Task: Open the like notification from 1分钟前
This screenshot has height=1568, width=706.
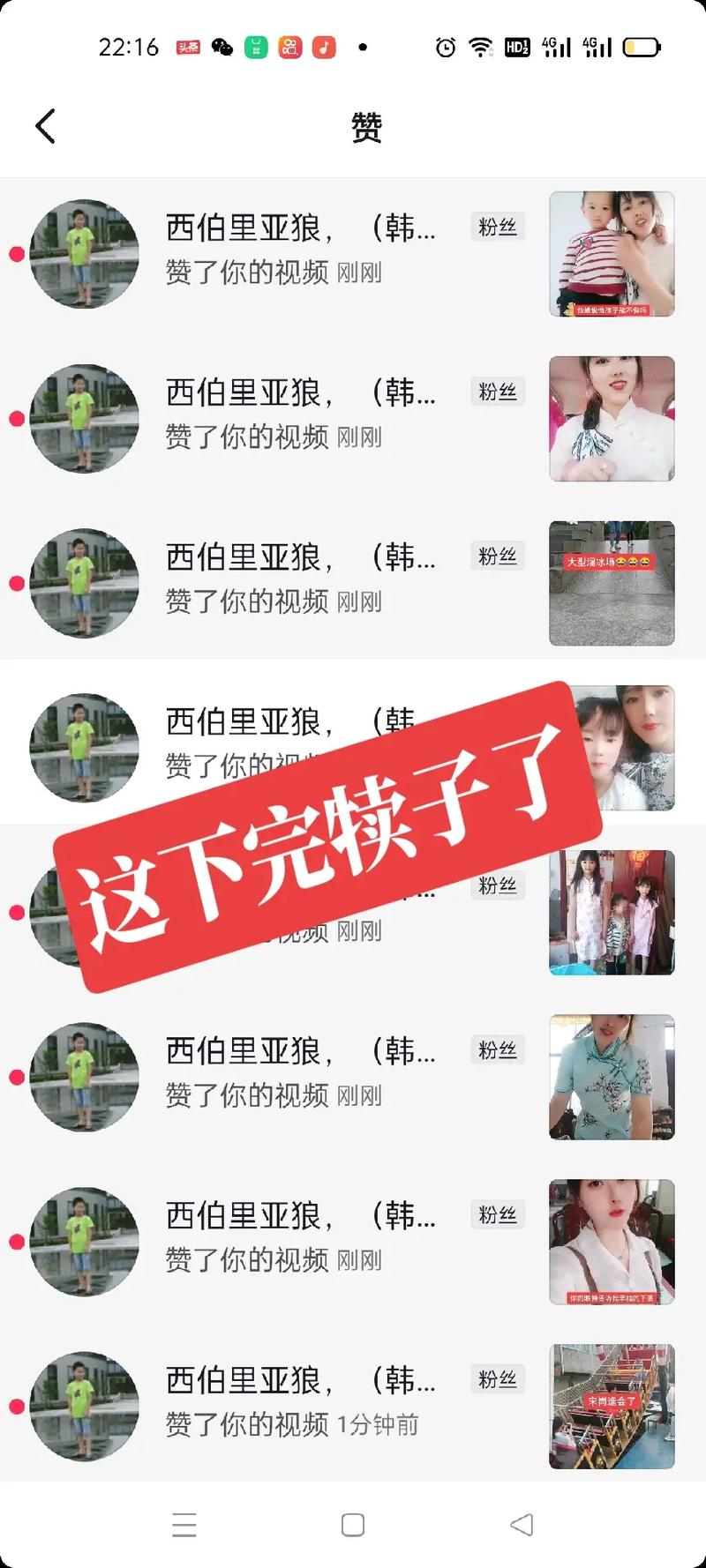Action: pos(353,1406)
